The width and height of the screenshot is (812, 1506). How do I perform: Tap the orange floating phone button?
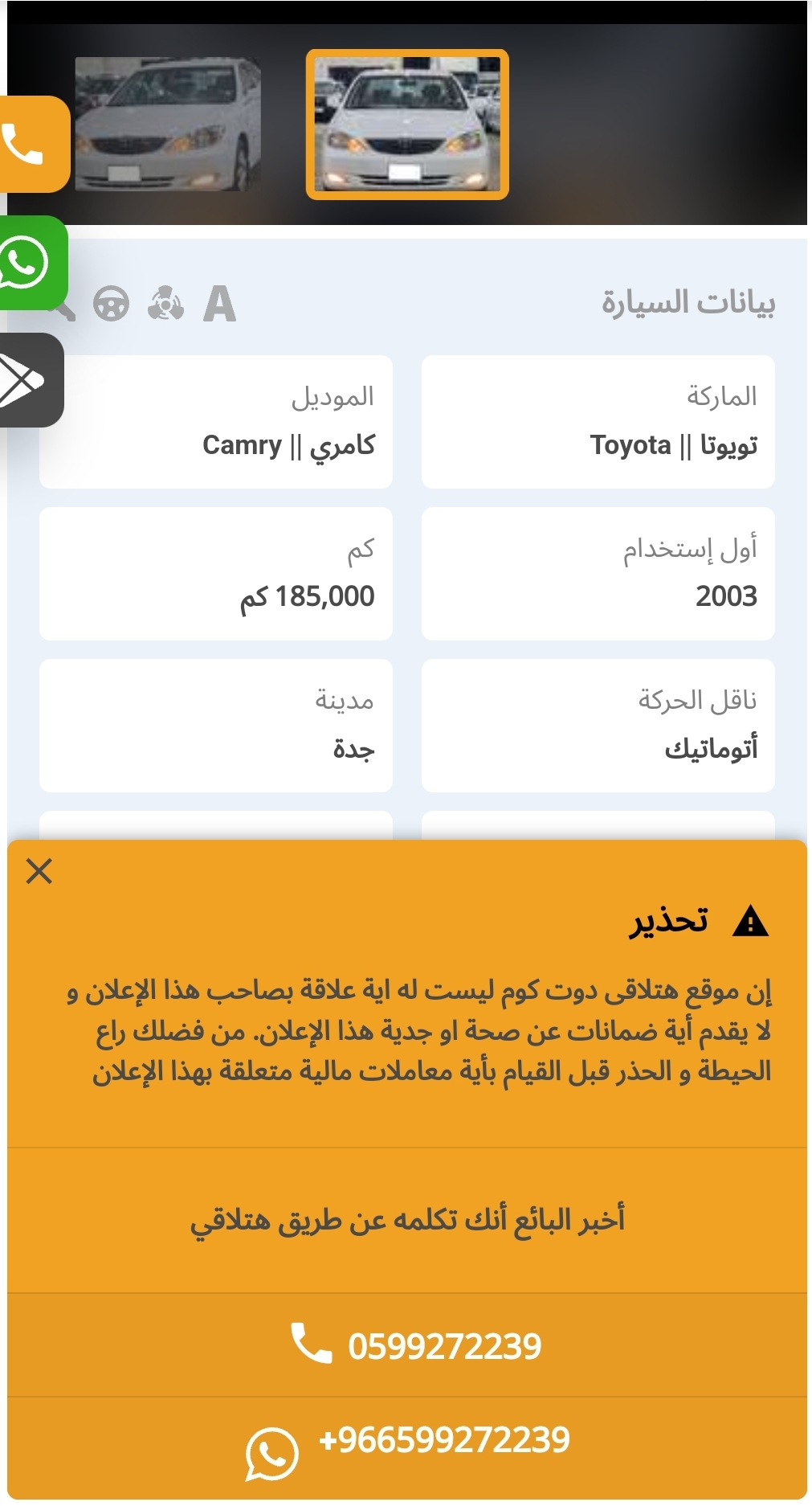33,145
